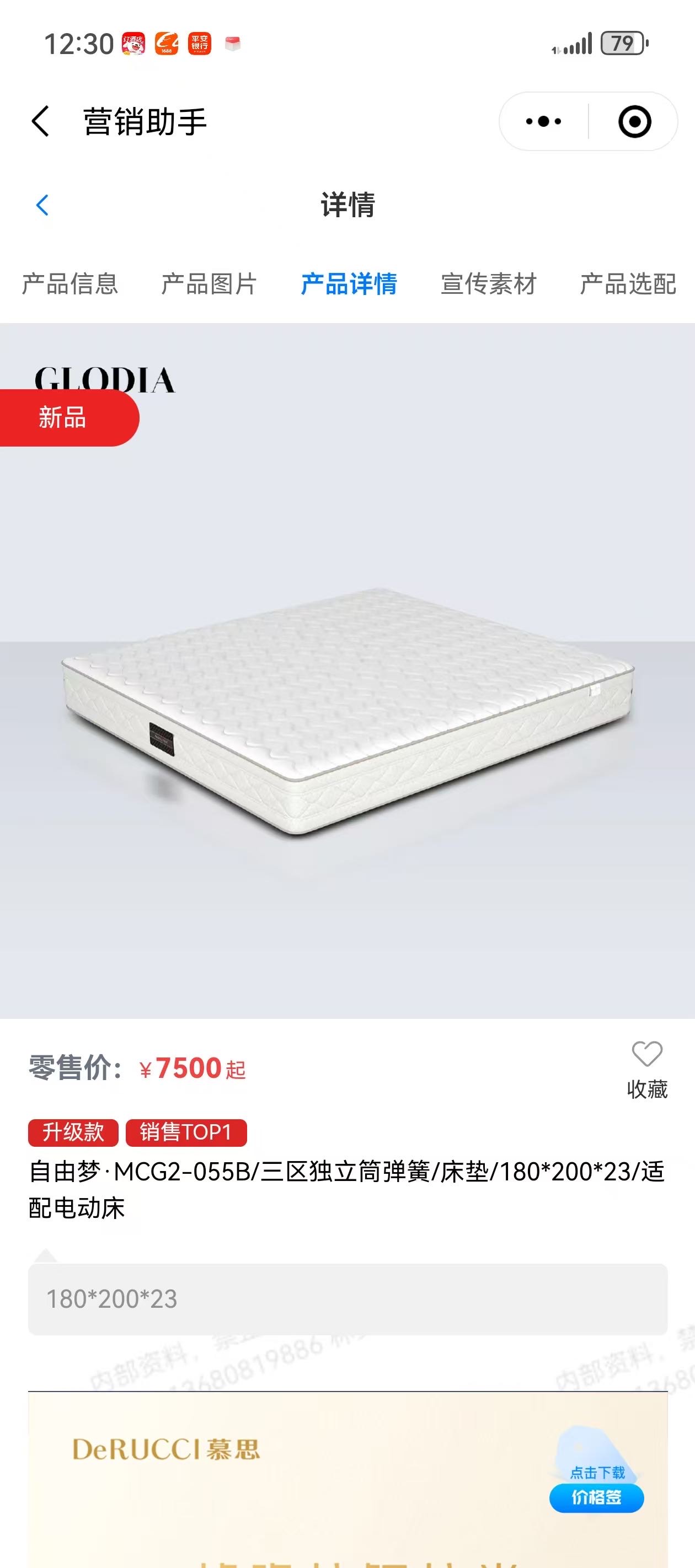Screen dimensions: 695x1568
Task: Go to the 产品选配 tab
Action: 627,283
